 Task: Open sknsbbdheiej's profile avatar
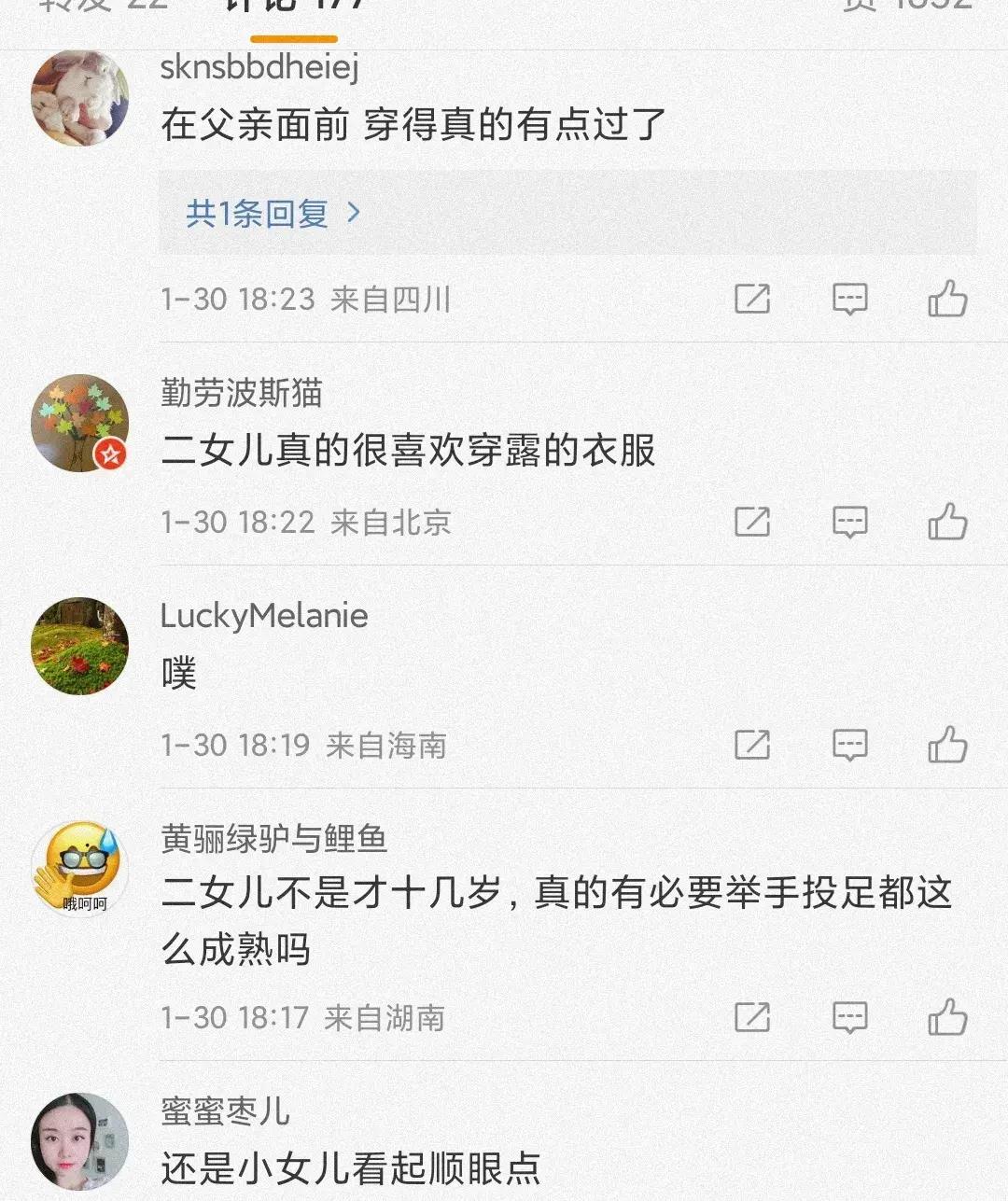point(80,98)
